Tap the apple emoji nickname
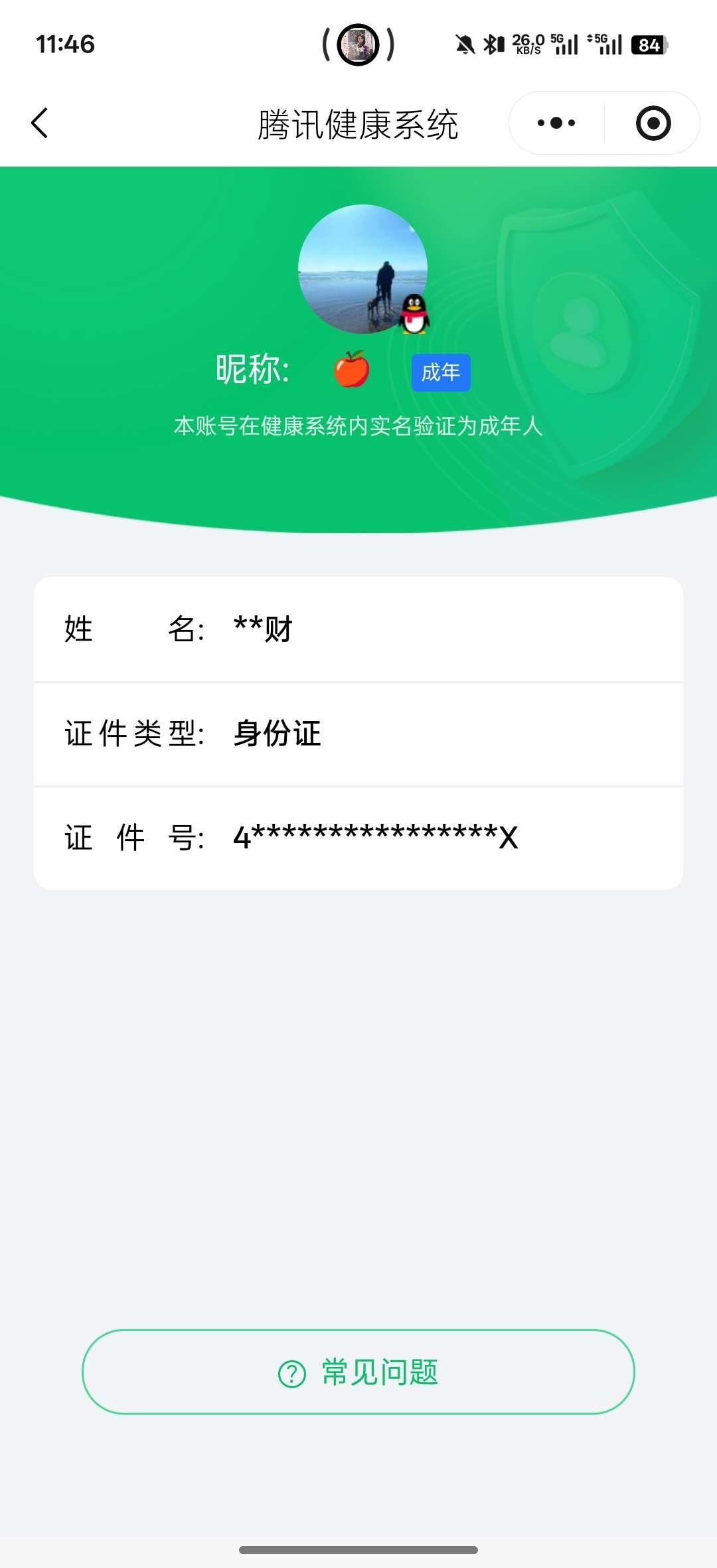 [x=351, y=370]
